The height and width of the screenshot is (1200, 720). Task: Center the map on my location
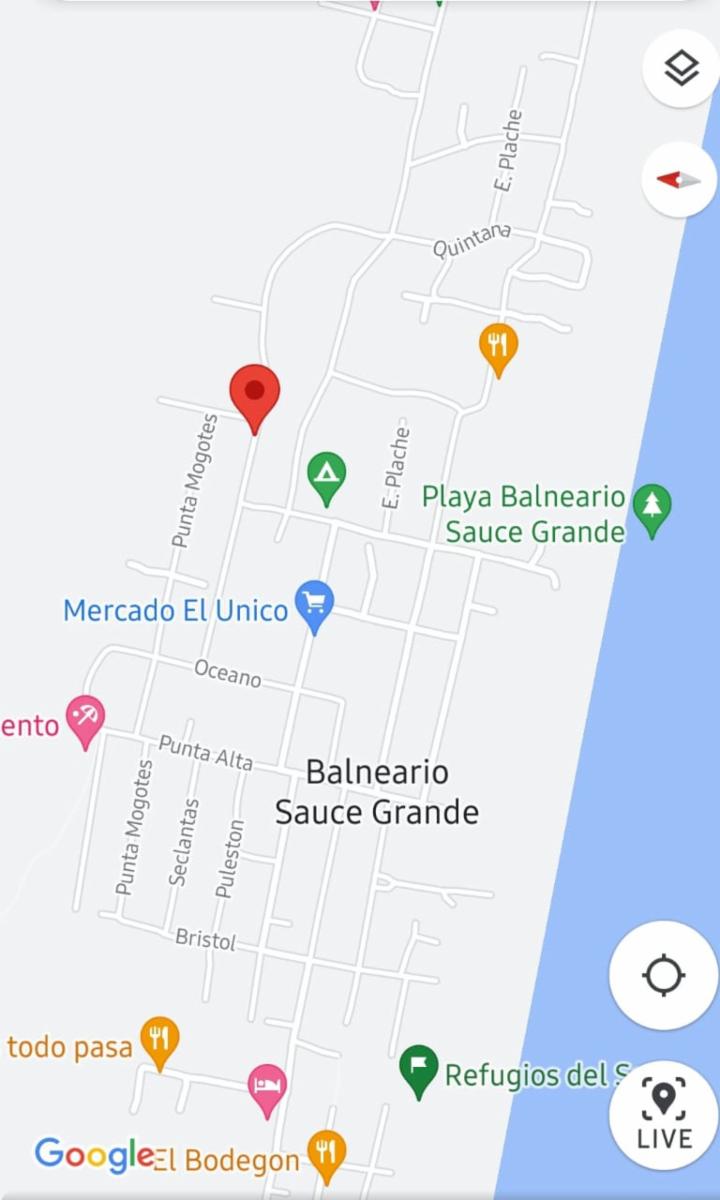coord(664,975)
